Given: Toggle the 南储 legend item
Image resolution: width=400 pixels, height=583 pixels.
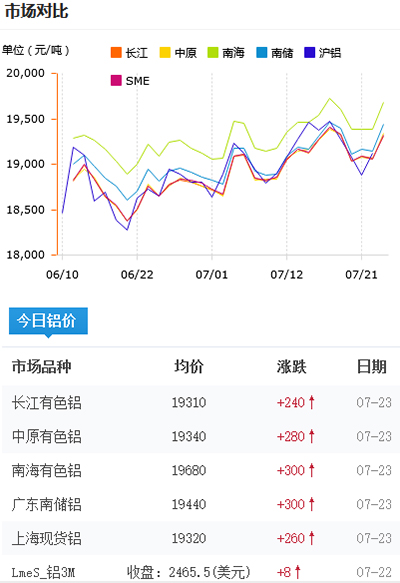Looking at the screenshot, I should (x=274, y=53).
